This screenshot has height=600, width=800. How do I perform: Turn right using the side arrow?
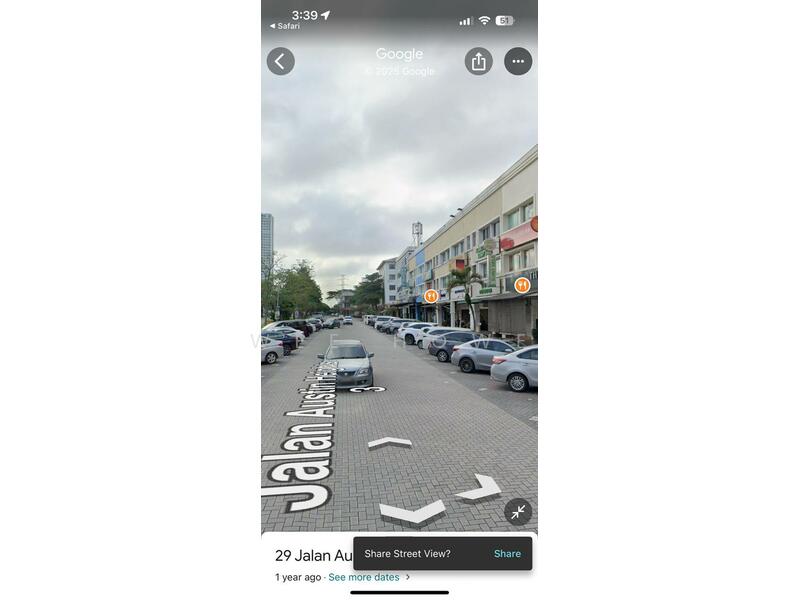coord(480,488)
